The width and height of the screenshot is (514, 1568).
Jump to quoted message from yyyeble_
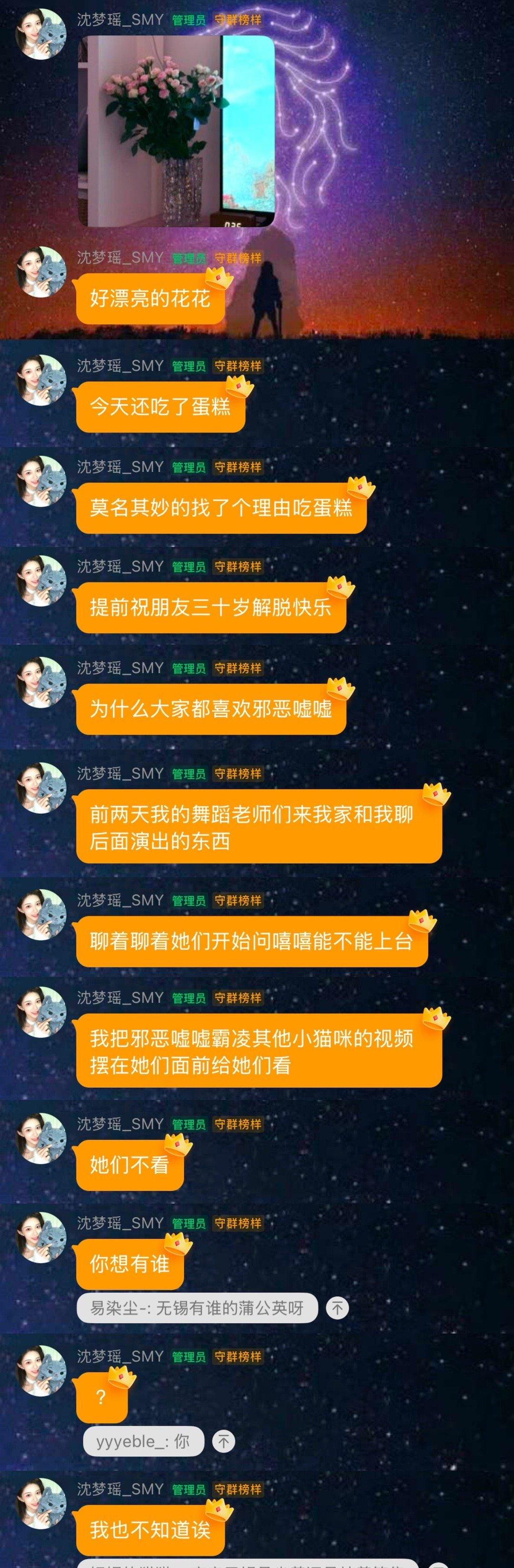pyautogui.click(x=224, y=1441)
